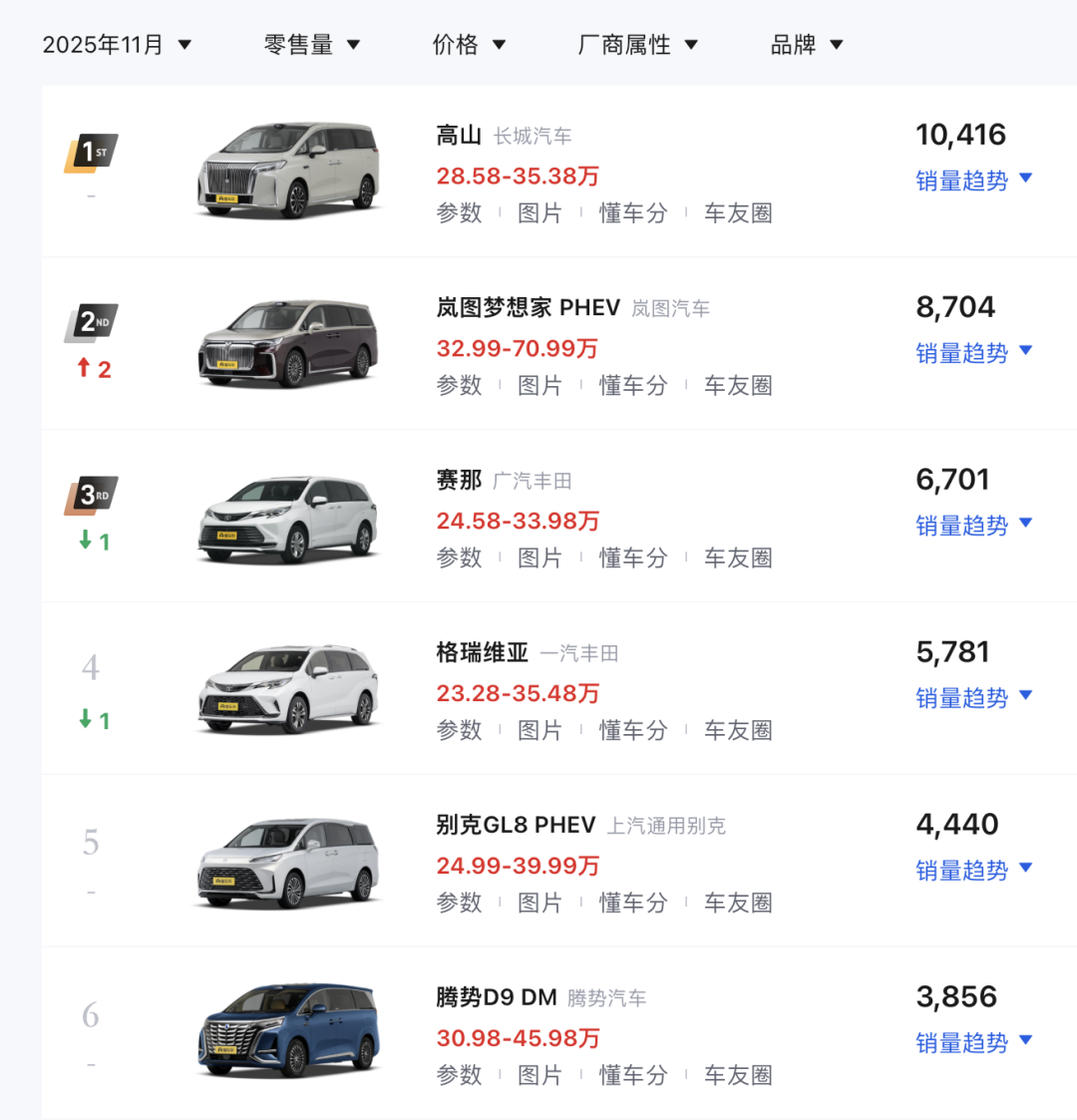The image size is (1077, 1120).
Task: Expand 销量趋势 for 岚图梦想家 PHEV
Action: tap(973, 353)
